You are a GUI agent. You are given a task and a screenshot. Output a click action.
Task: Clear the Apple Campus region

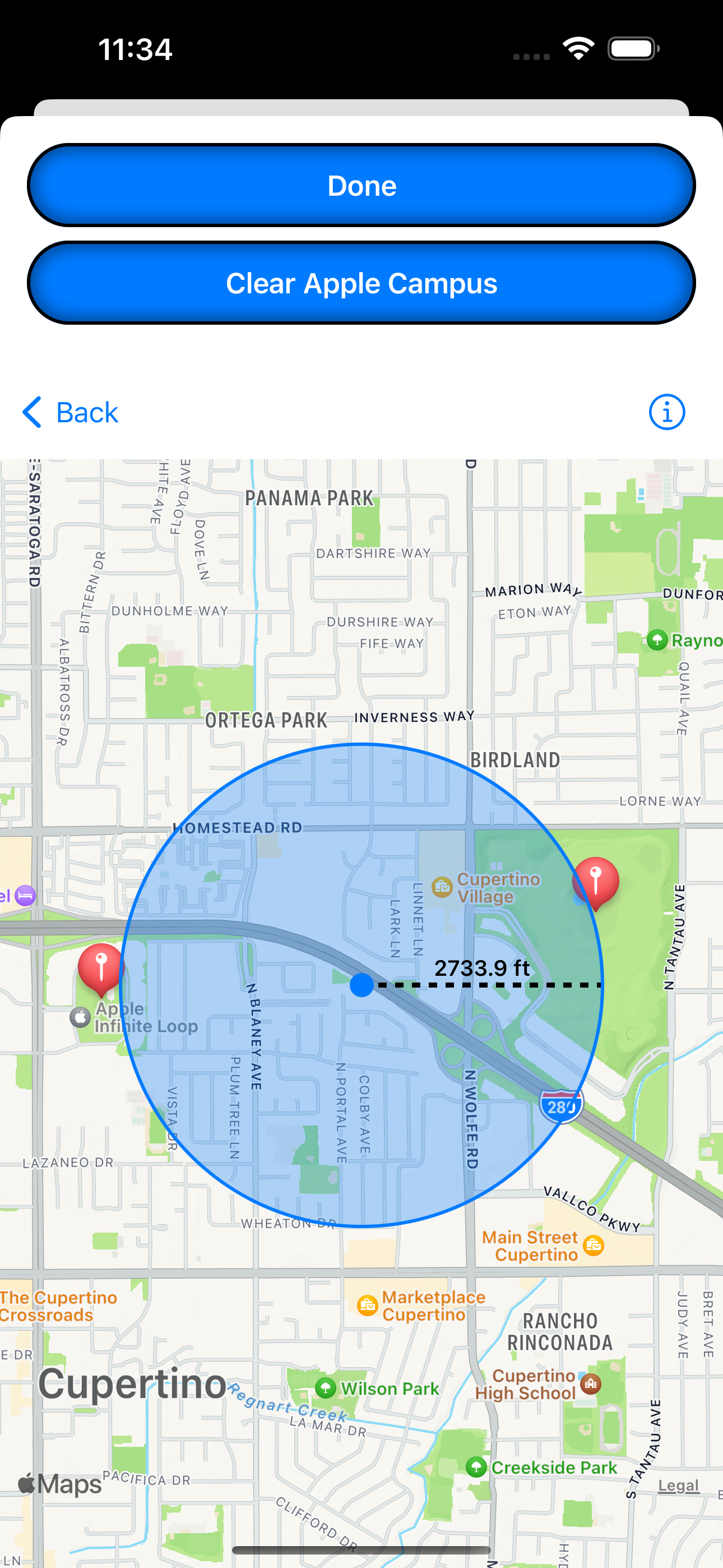(x=361, y=283)
